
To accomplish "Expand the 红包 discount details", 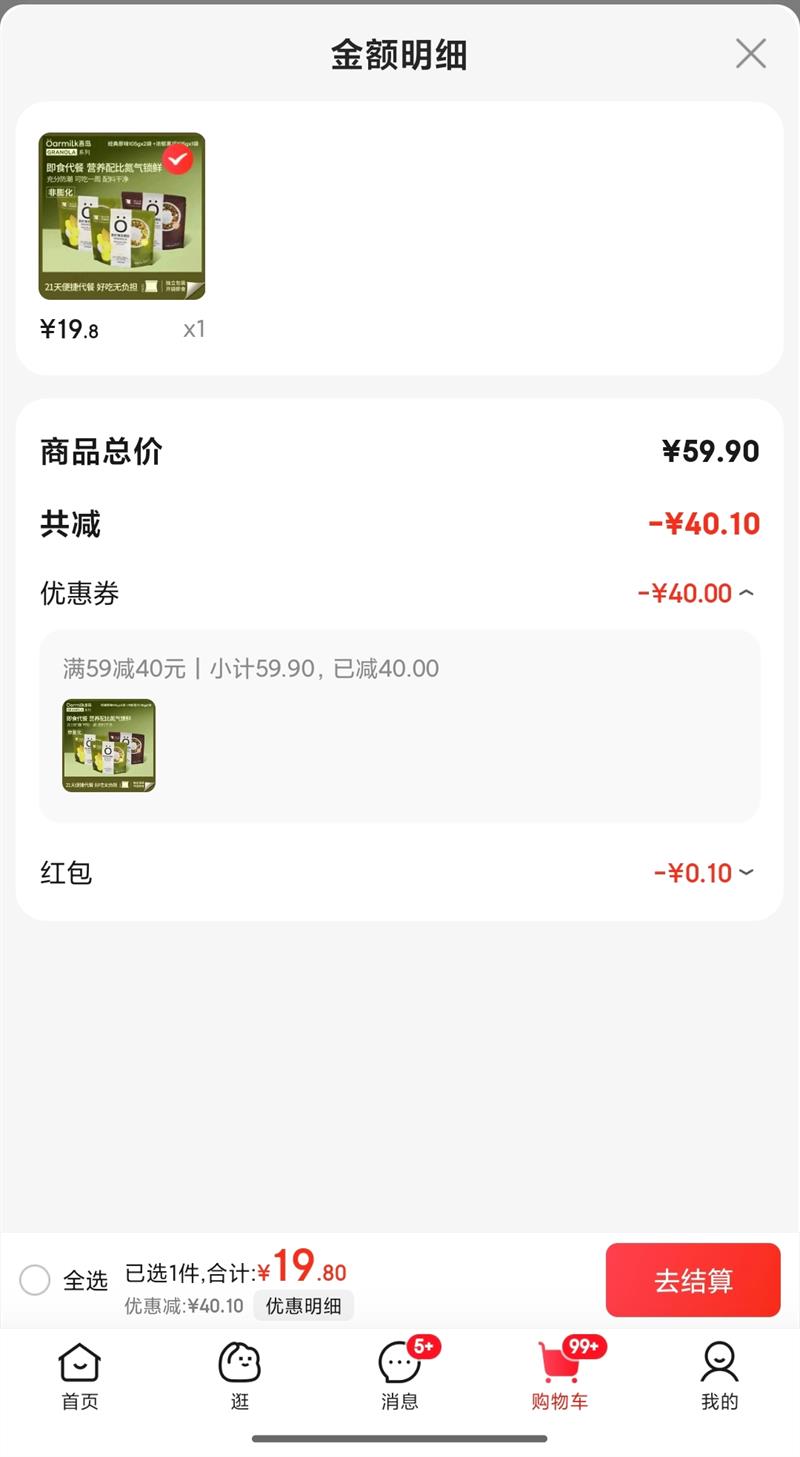I will [746, 873].
